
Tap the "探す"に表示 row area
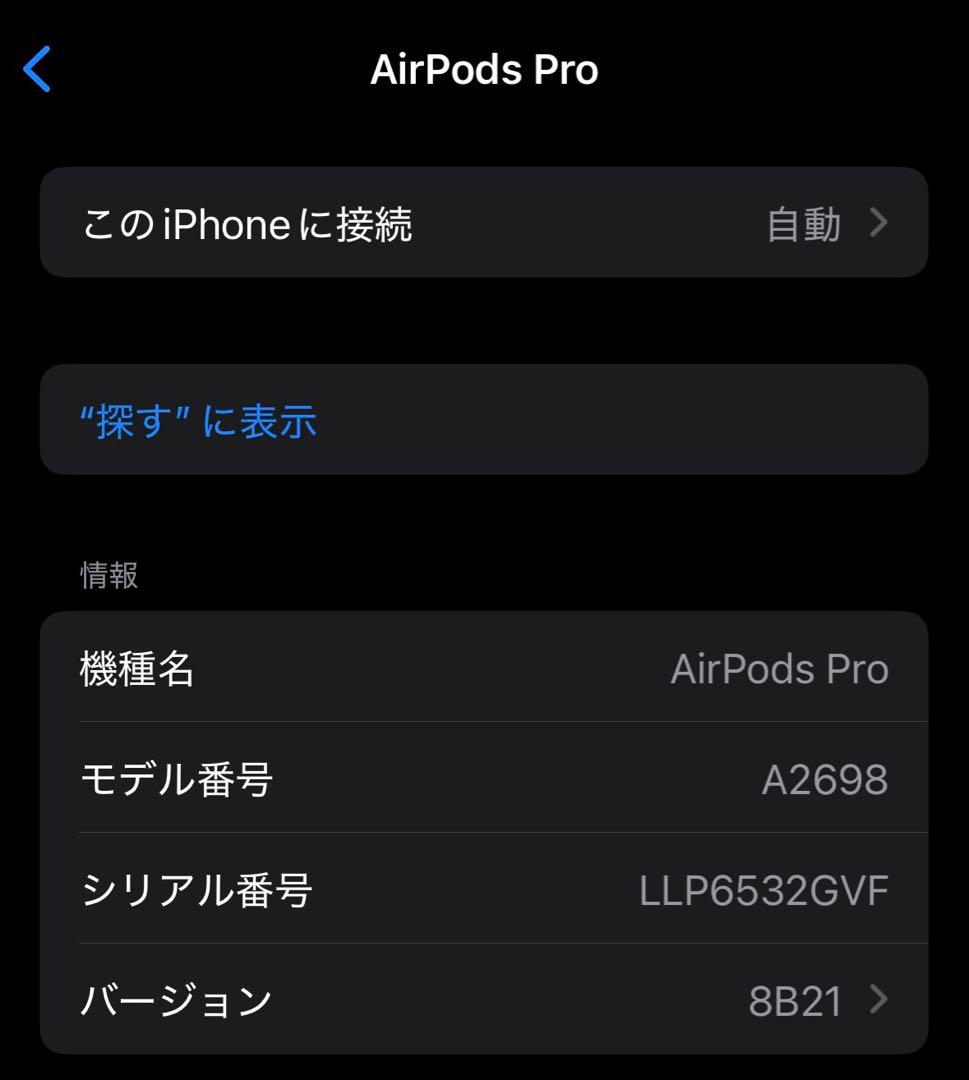[x=484, y=421]
